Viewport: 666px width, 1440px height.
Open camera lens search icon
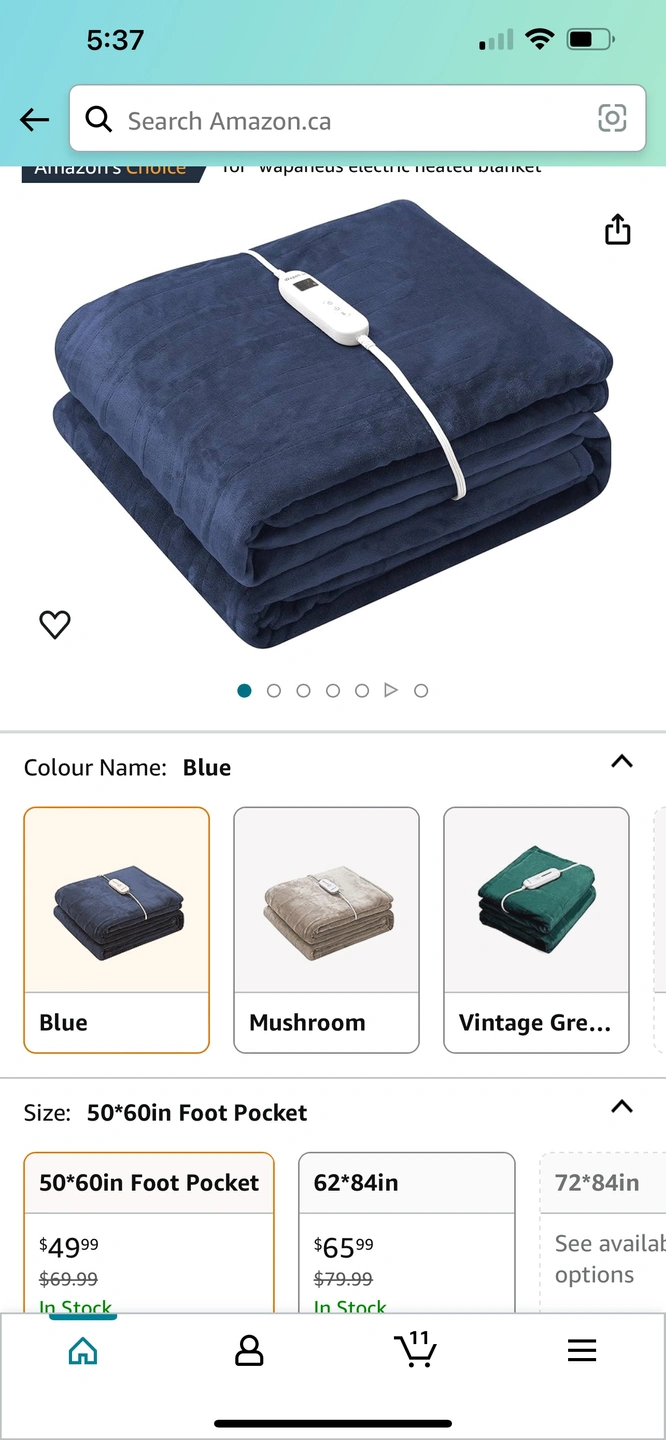click(612, 119)
